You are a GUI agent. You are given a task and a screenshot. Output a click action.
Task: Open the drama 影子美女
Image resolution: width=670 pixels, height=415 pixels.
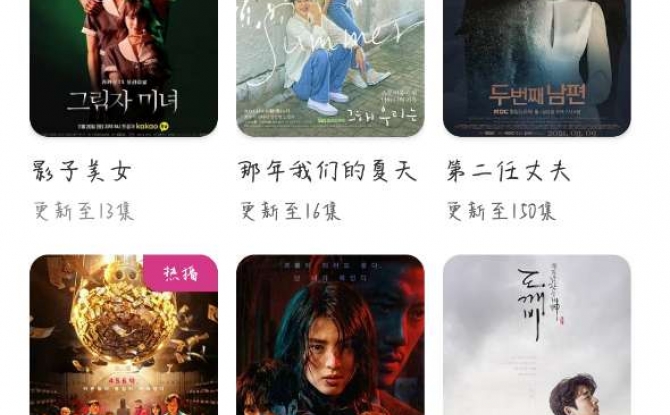[123, 68]
